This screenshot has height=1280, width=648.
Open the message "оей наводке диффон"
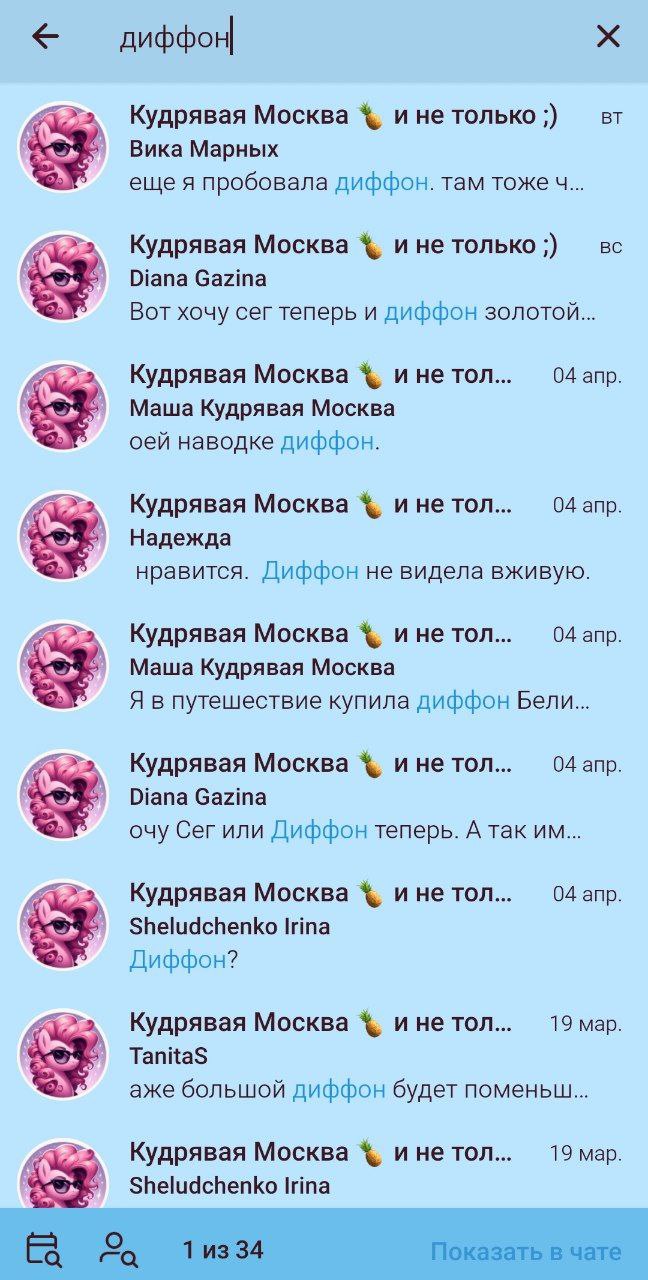pyautogui.click(x=324, y=408)
